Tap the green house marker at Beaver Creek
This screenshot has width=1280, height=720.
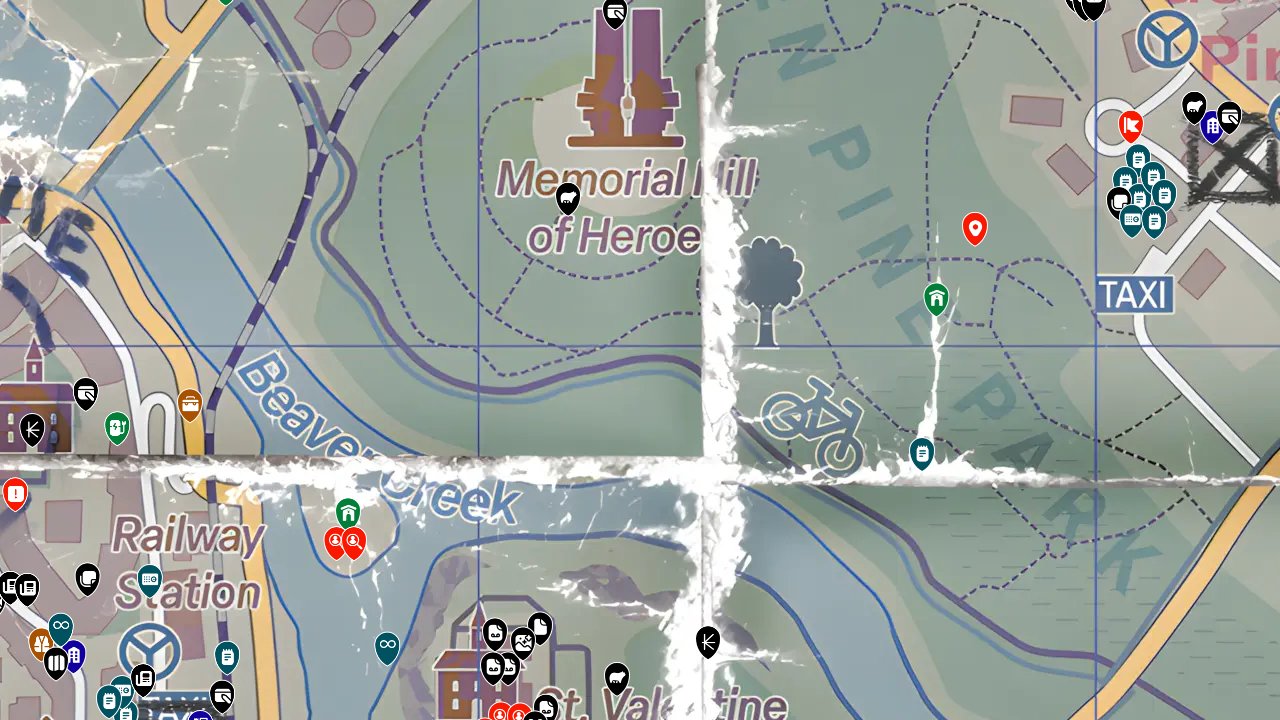347,514
